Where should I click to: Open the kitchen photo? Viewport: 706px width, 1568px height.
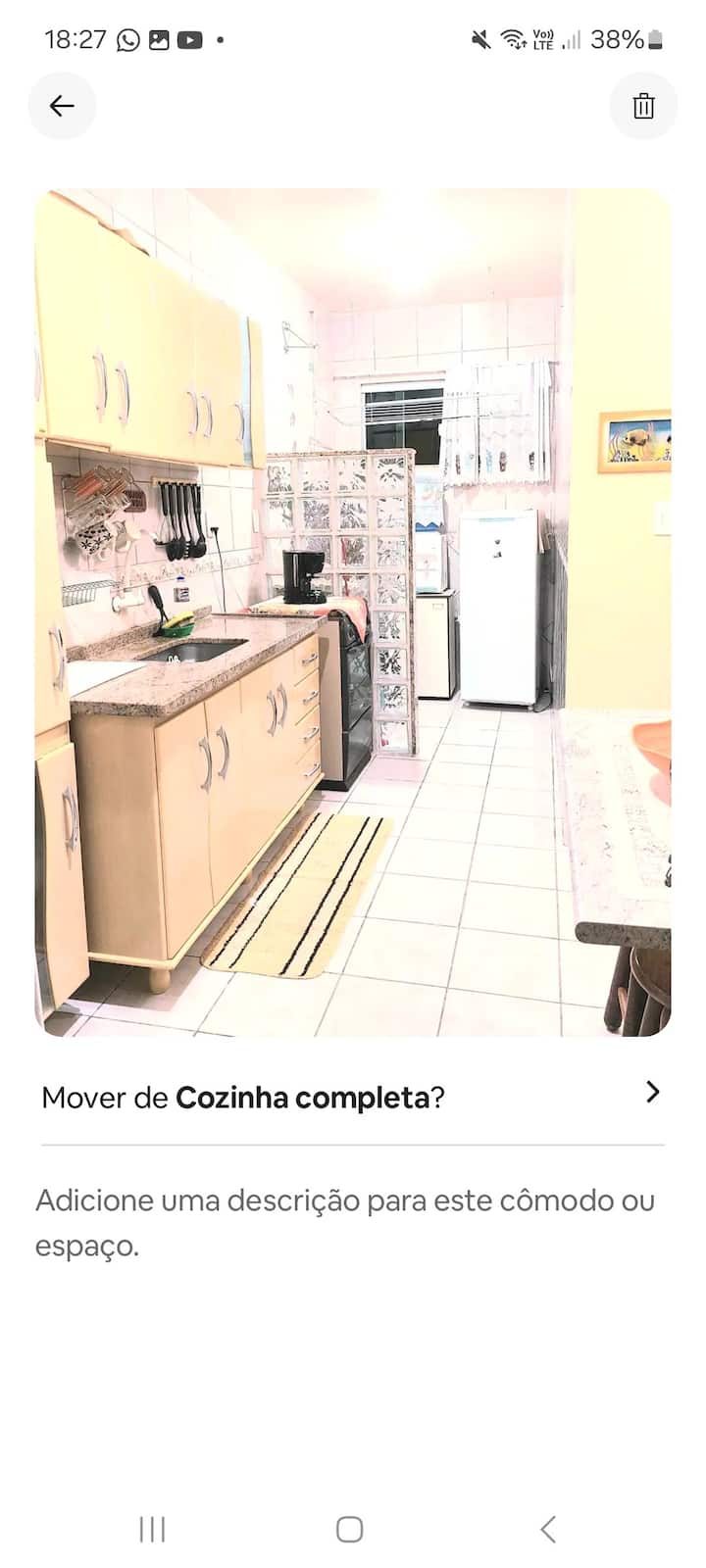(353, 612)
